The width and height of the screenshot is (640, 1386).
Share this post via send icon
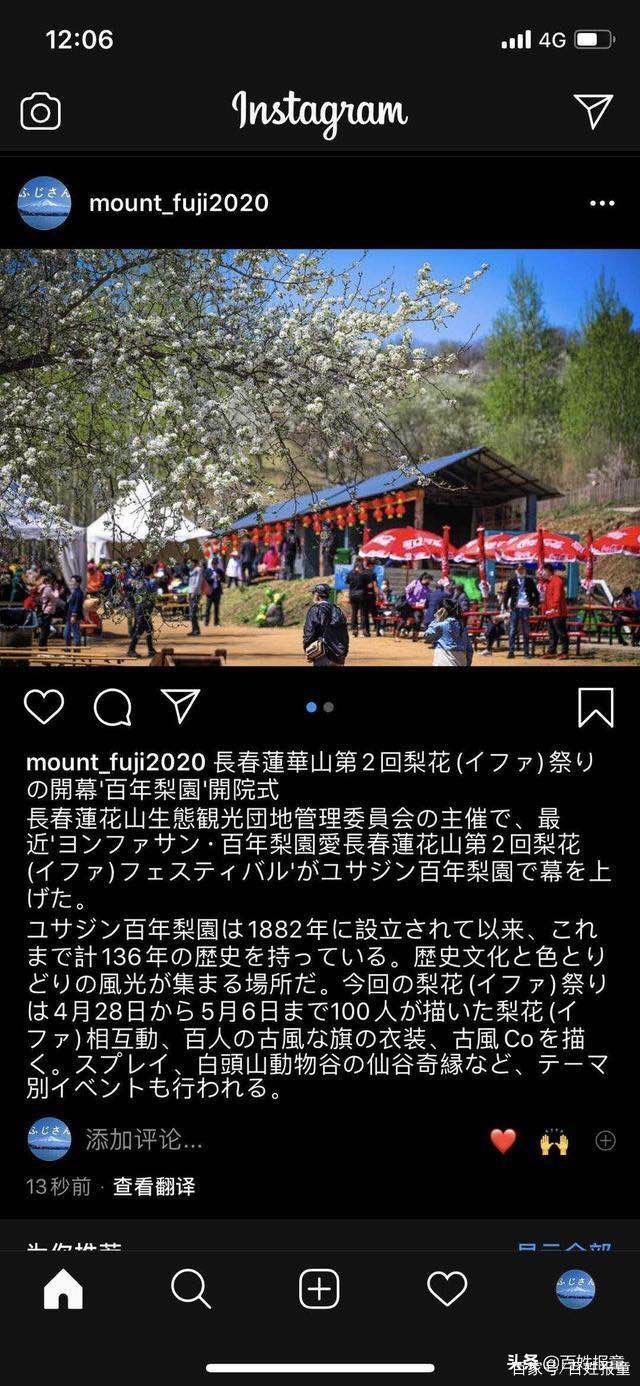pos(181,707)
